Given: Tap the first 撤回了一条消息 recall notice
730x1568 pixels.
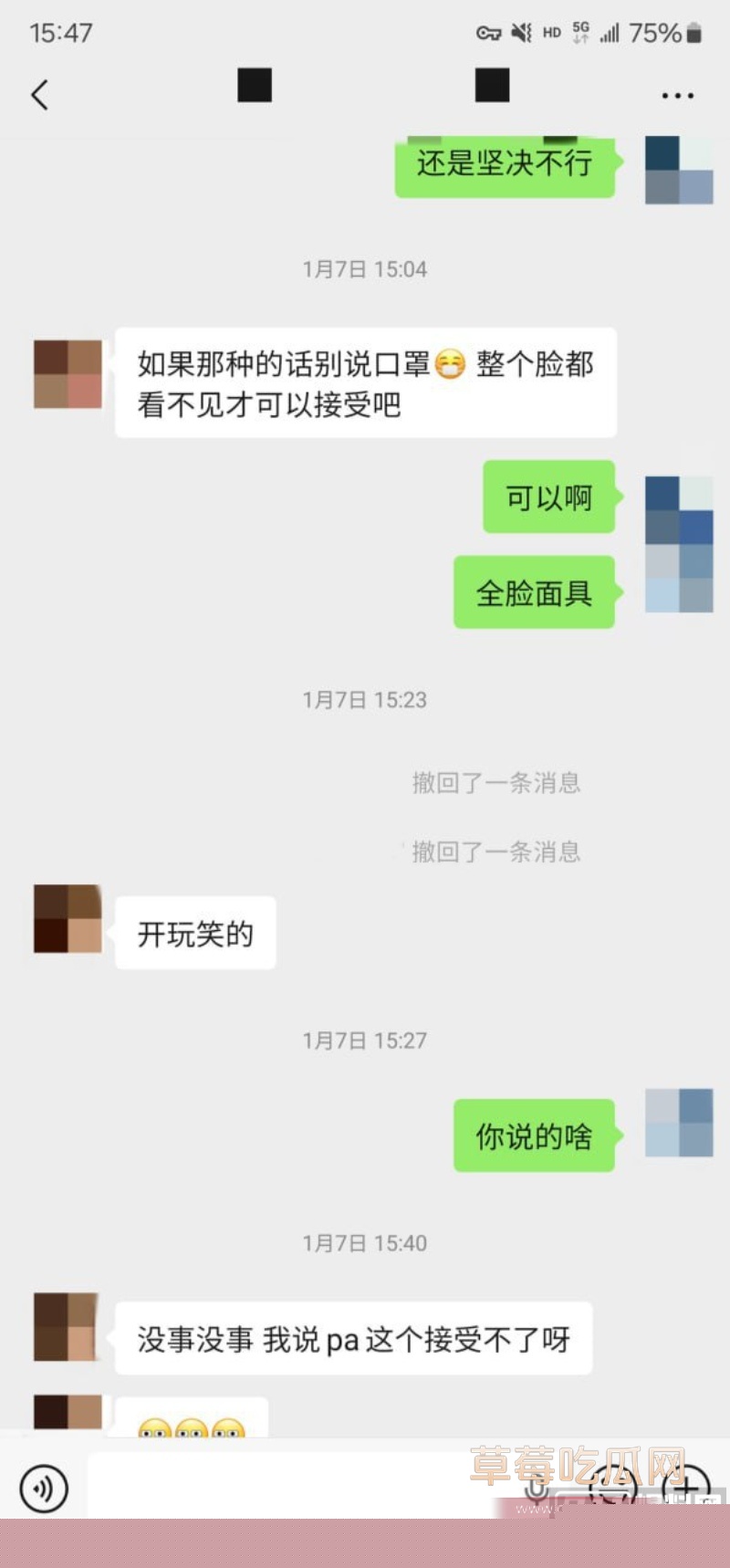Looking at the screenshot, I should 495,782.
